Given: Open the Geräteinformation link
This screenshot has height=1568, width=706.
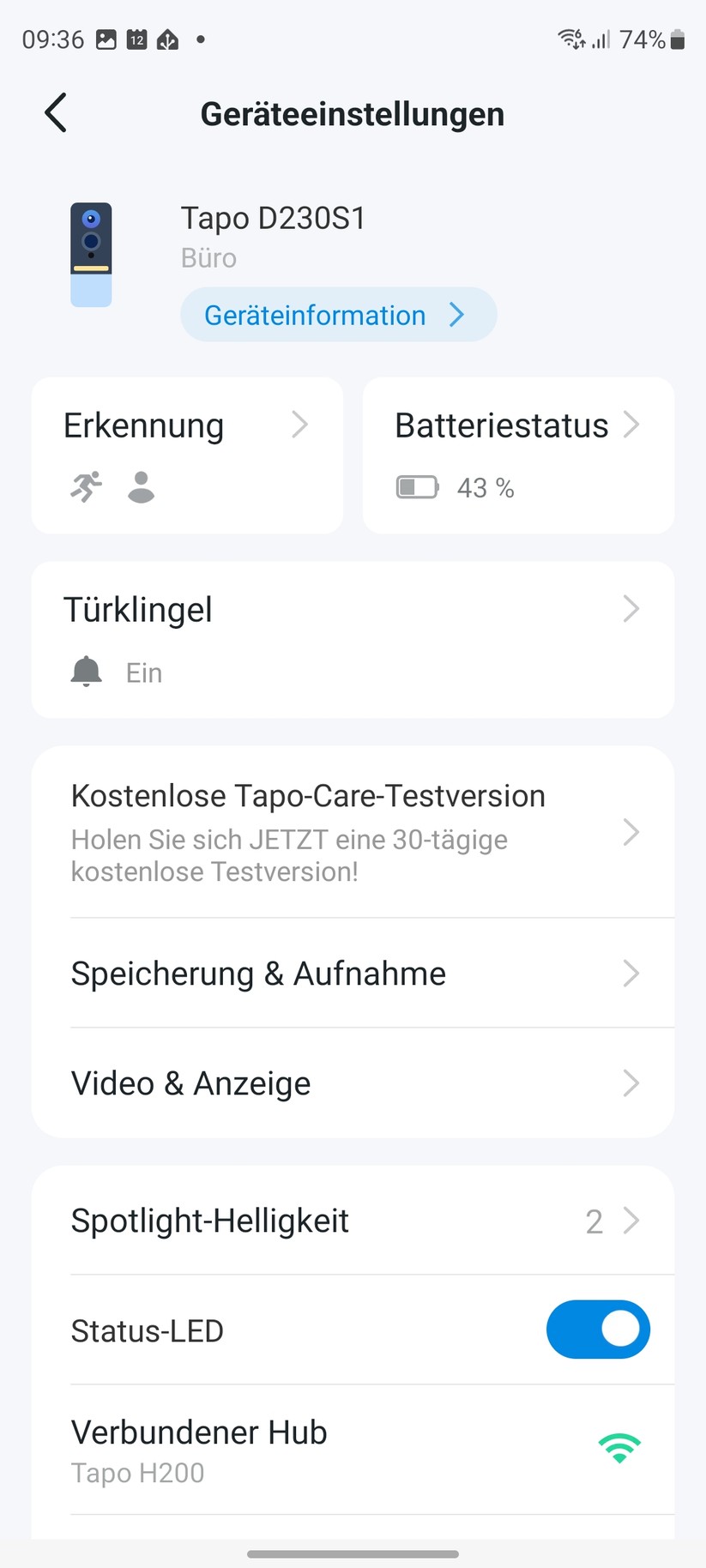Looking at the screenshot, I should 338,315.
